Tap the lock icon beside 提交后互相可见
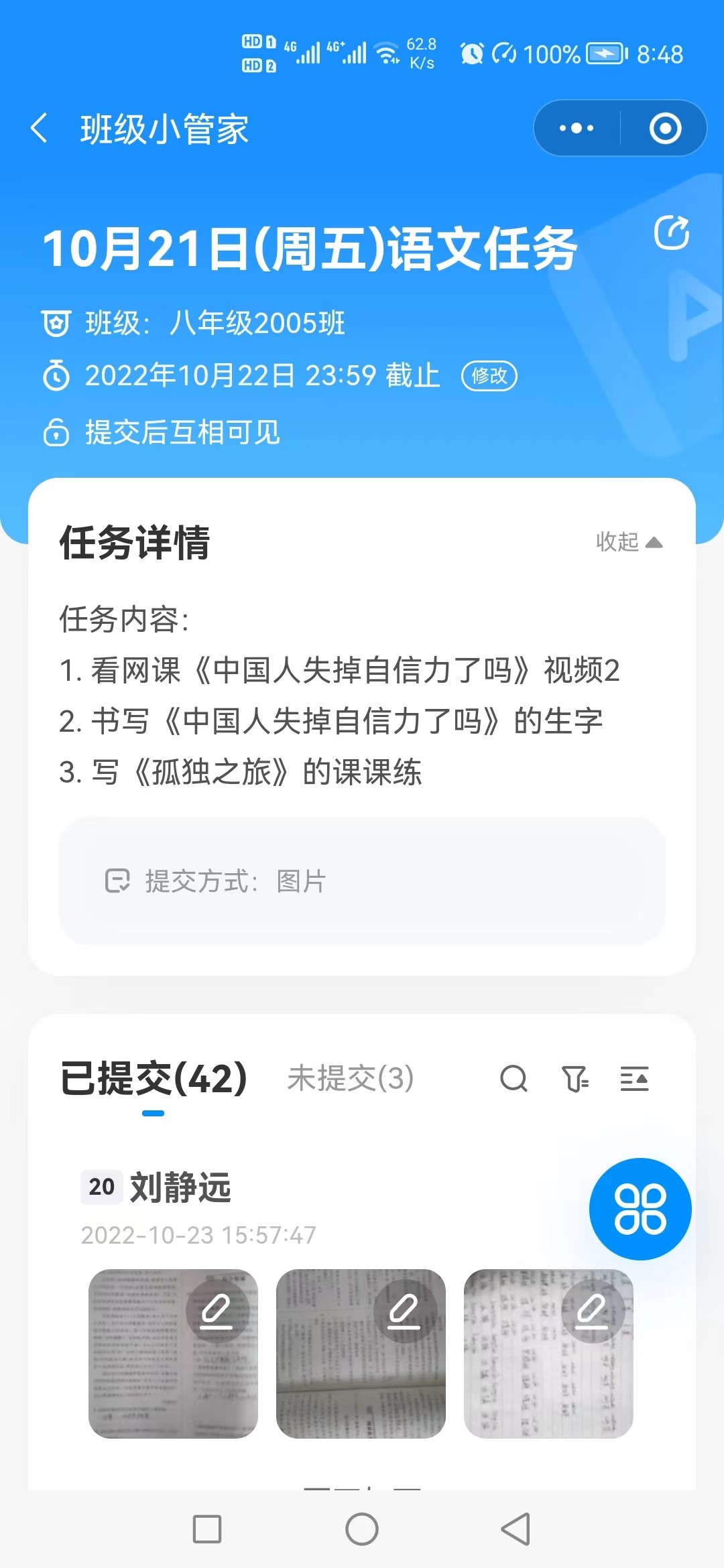This screenshot has width=724, height=1568. 56,434
